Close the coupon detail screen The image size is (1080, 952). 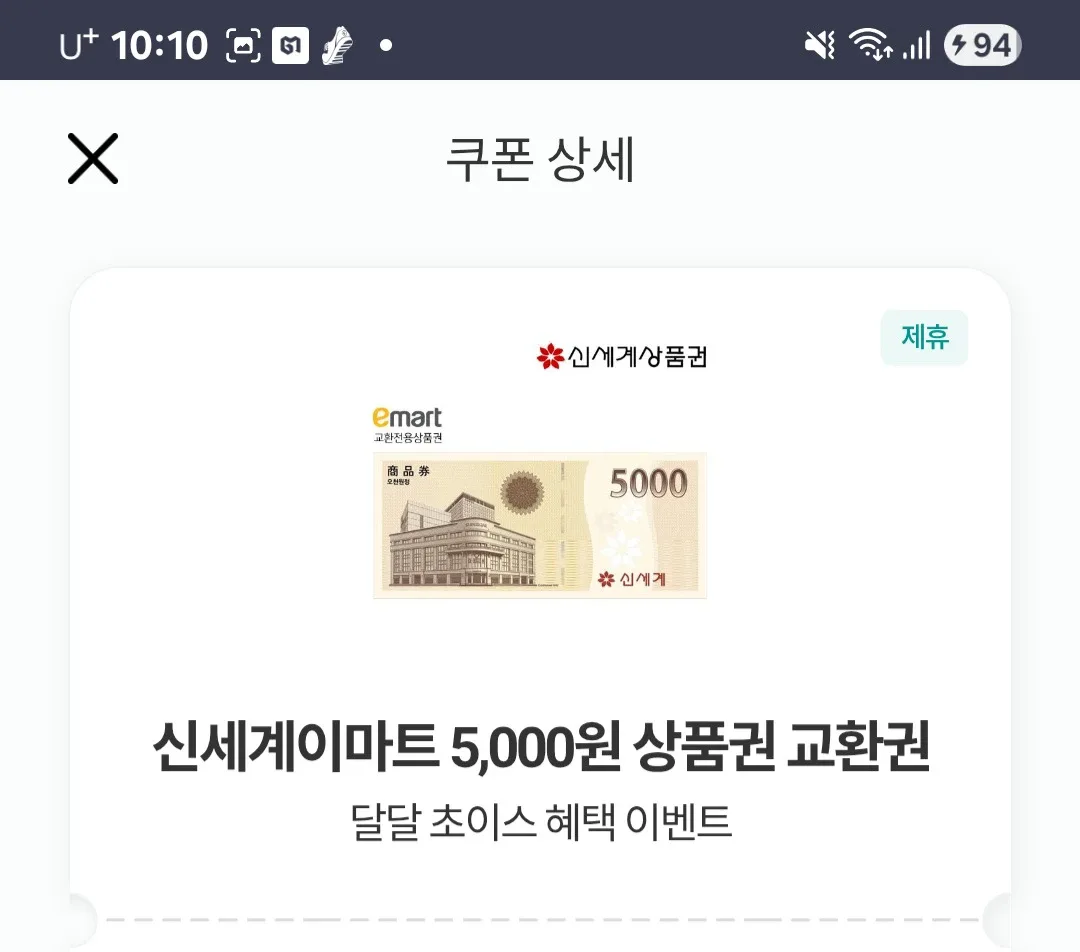click(x=93, y=159)
